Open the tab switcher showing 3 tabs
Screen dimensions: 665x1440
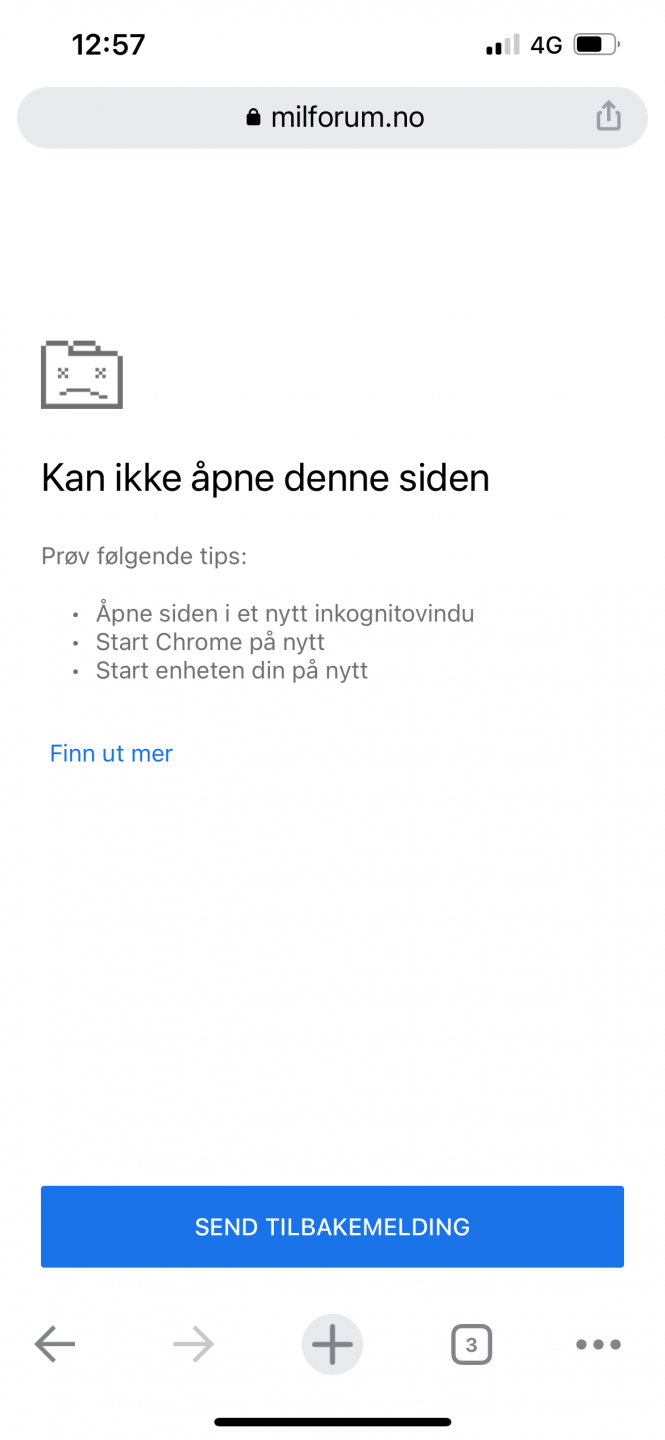point(471,1345)
